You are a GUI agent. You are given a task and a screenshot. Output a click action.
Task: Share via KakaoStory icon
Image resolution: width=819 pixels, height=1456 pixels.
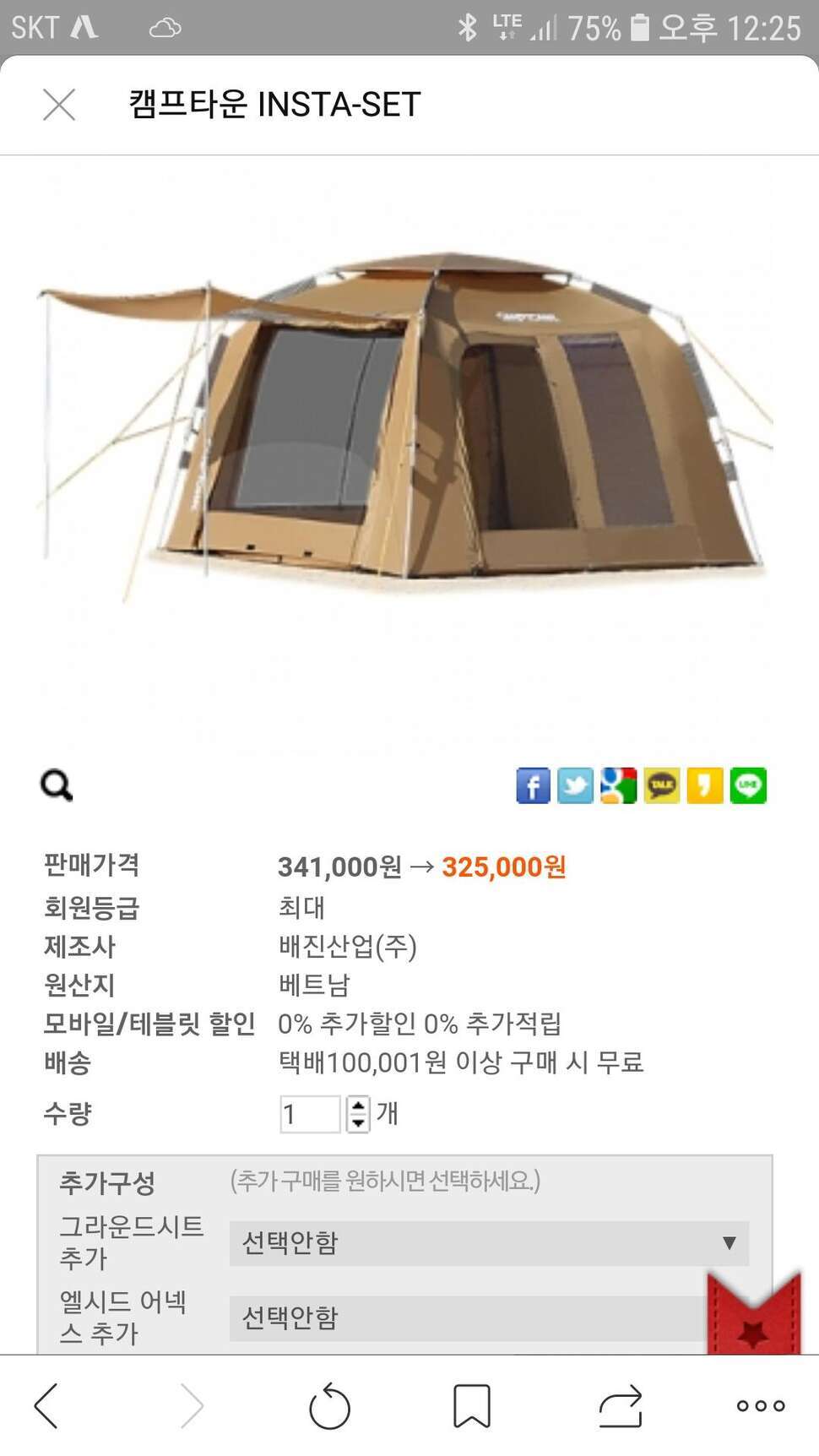tap(705, 785)
